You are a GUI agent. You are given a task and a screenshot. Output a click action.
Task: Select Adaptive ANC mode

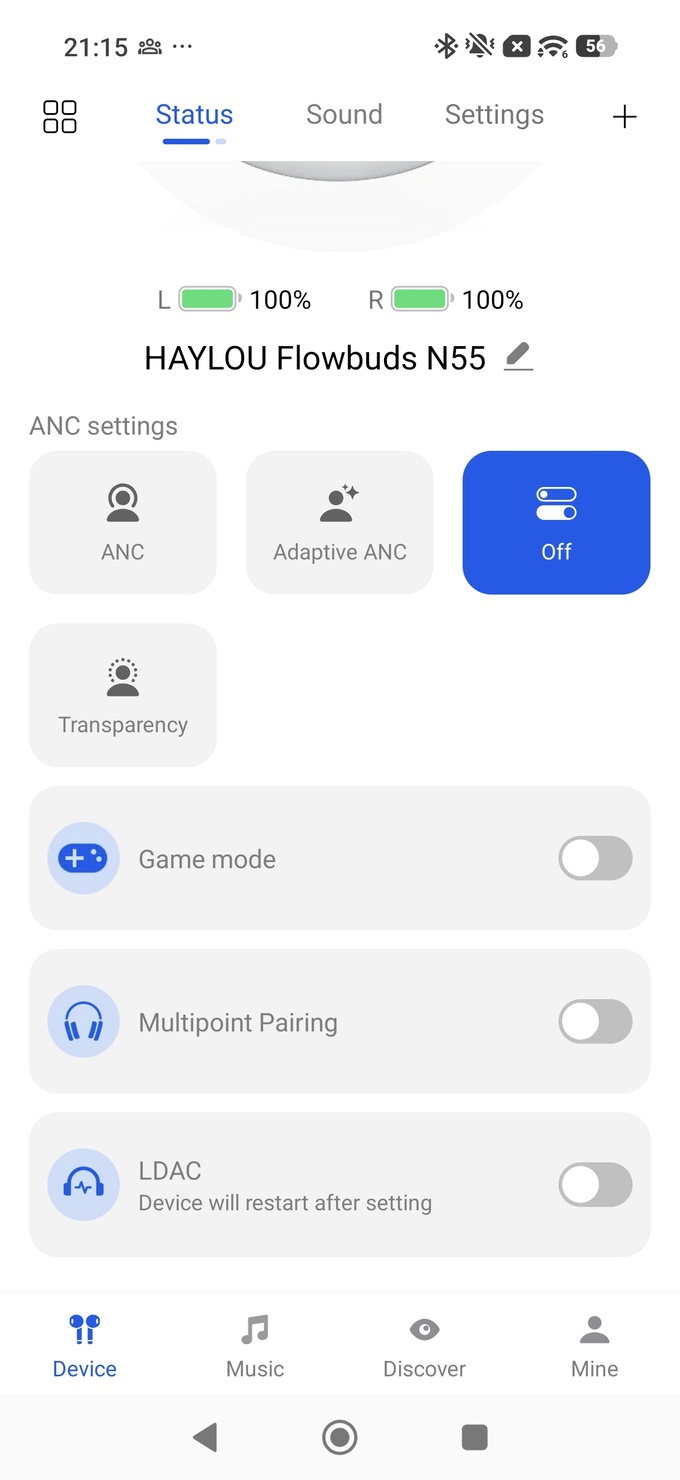pos(340,523)
